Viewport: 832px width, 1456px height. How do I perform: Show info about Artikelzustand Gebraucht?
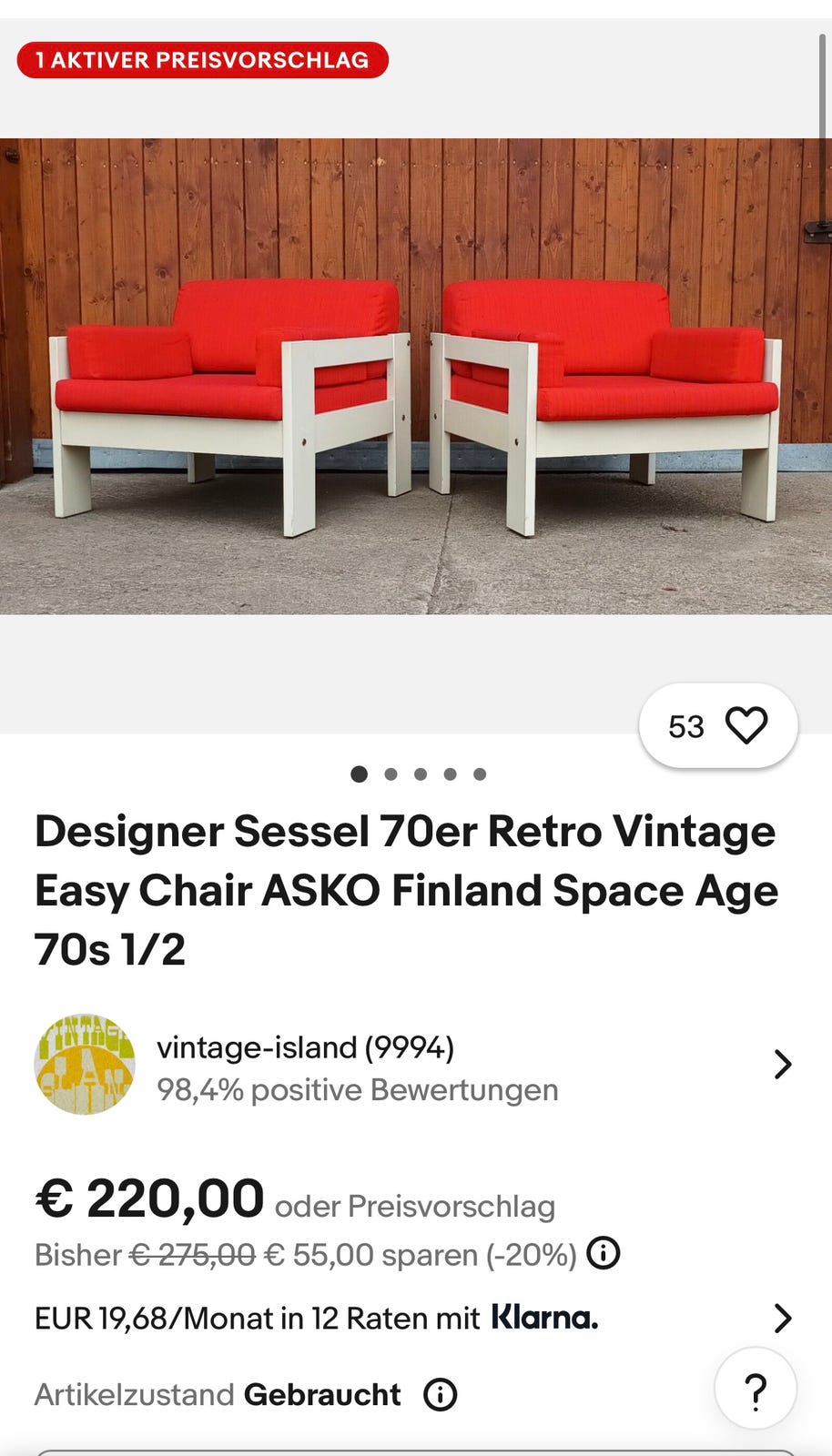click(x=441, y=1394)
